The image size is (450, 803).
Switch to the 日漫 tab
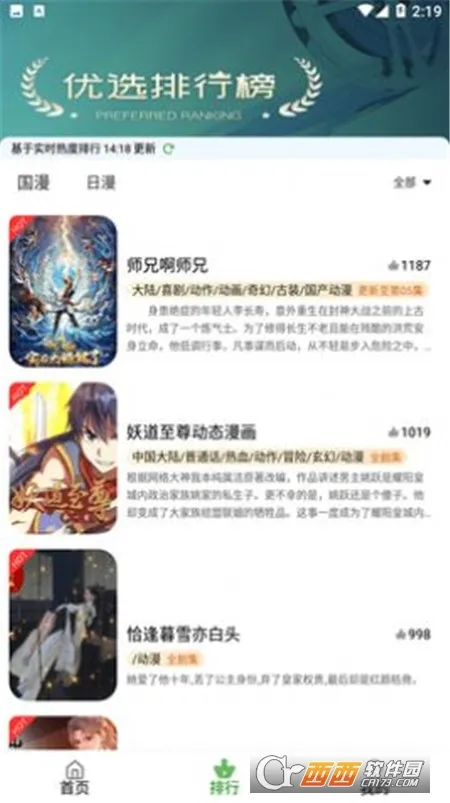pyautogui.click(x=101, y=182)
